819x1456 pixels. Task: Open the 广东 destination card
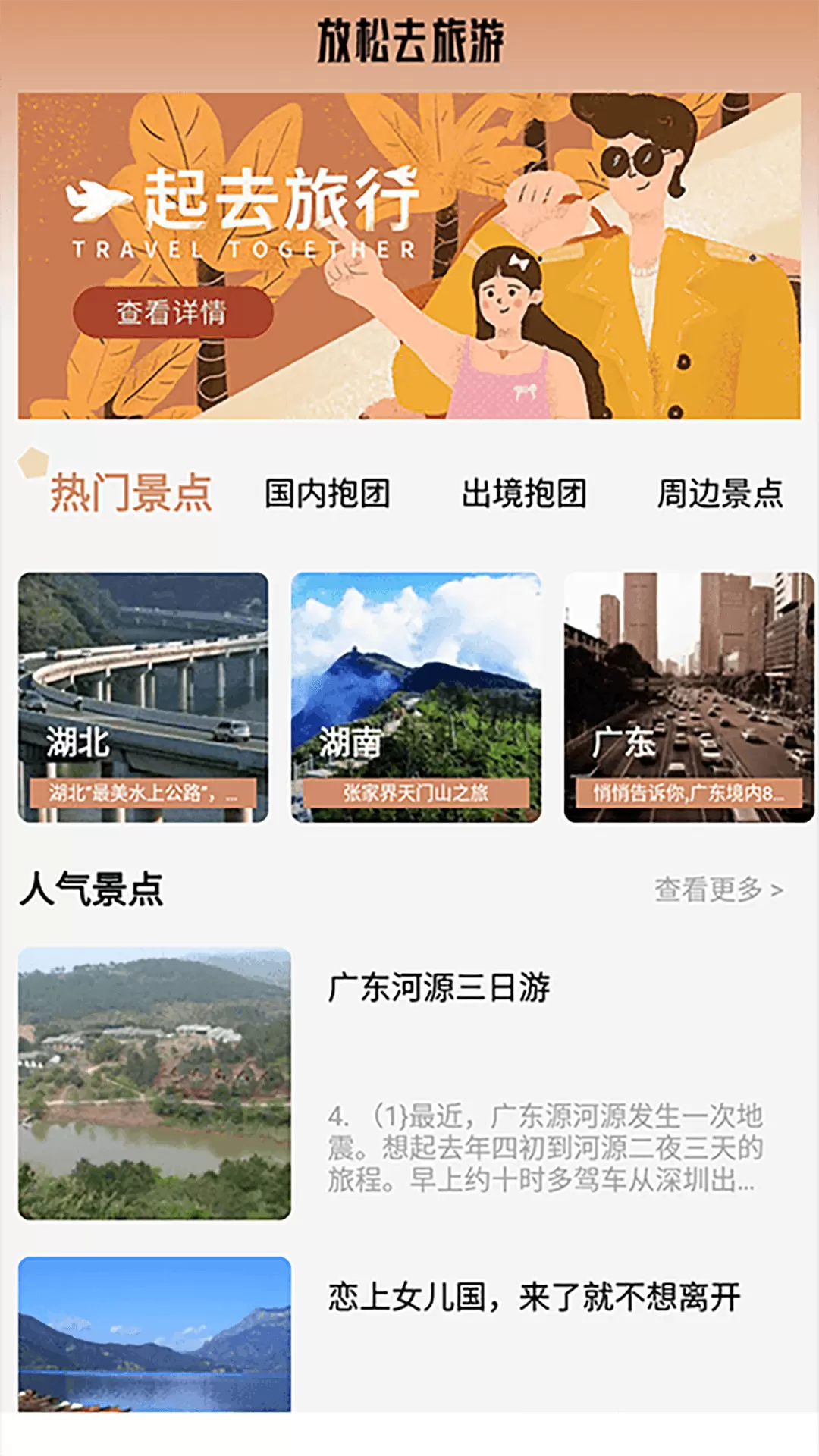689,697
